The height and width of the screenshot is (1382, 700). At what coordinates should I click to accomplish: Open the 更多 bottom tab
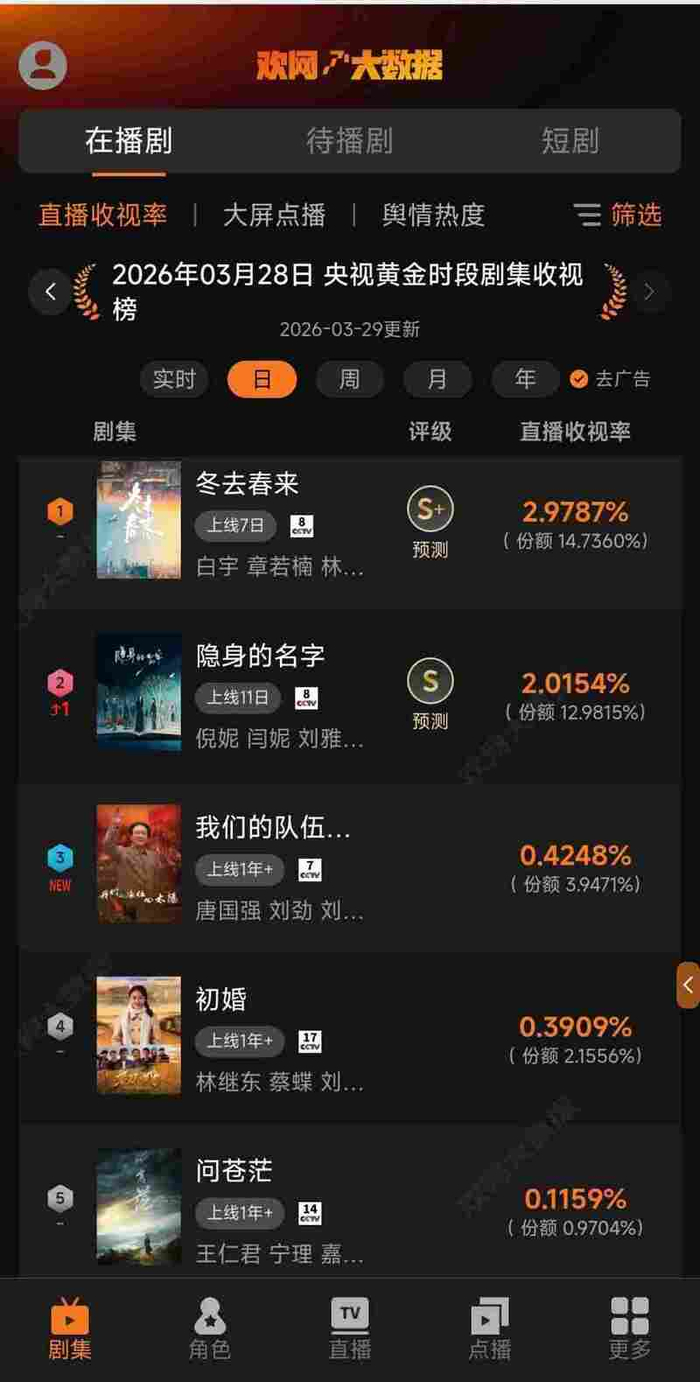(x=630, y=1329)
